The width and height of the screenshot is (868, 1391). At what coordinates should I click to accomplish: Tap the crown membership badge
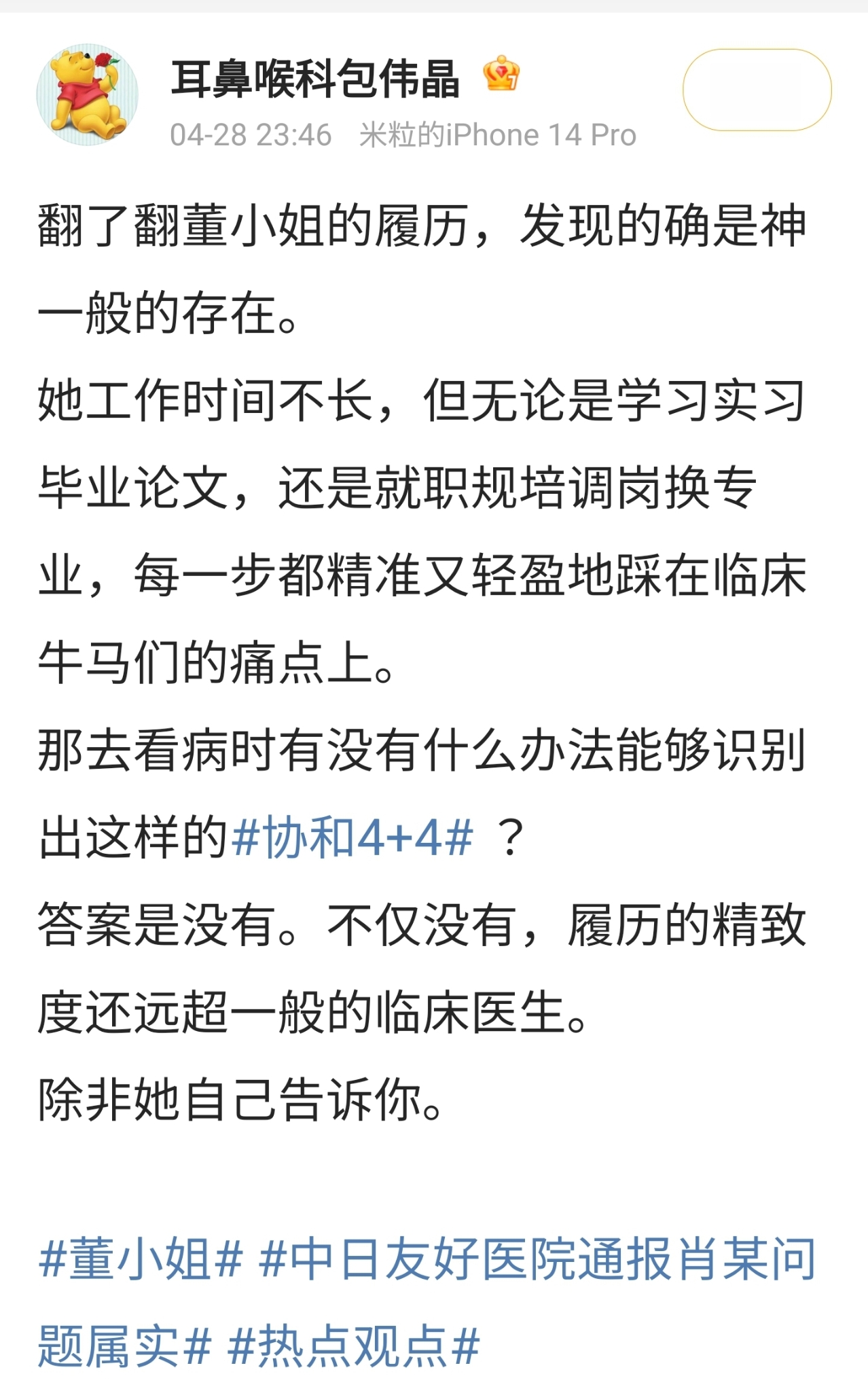click(x=501, y=74)
